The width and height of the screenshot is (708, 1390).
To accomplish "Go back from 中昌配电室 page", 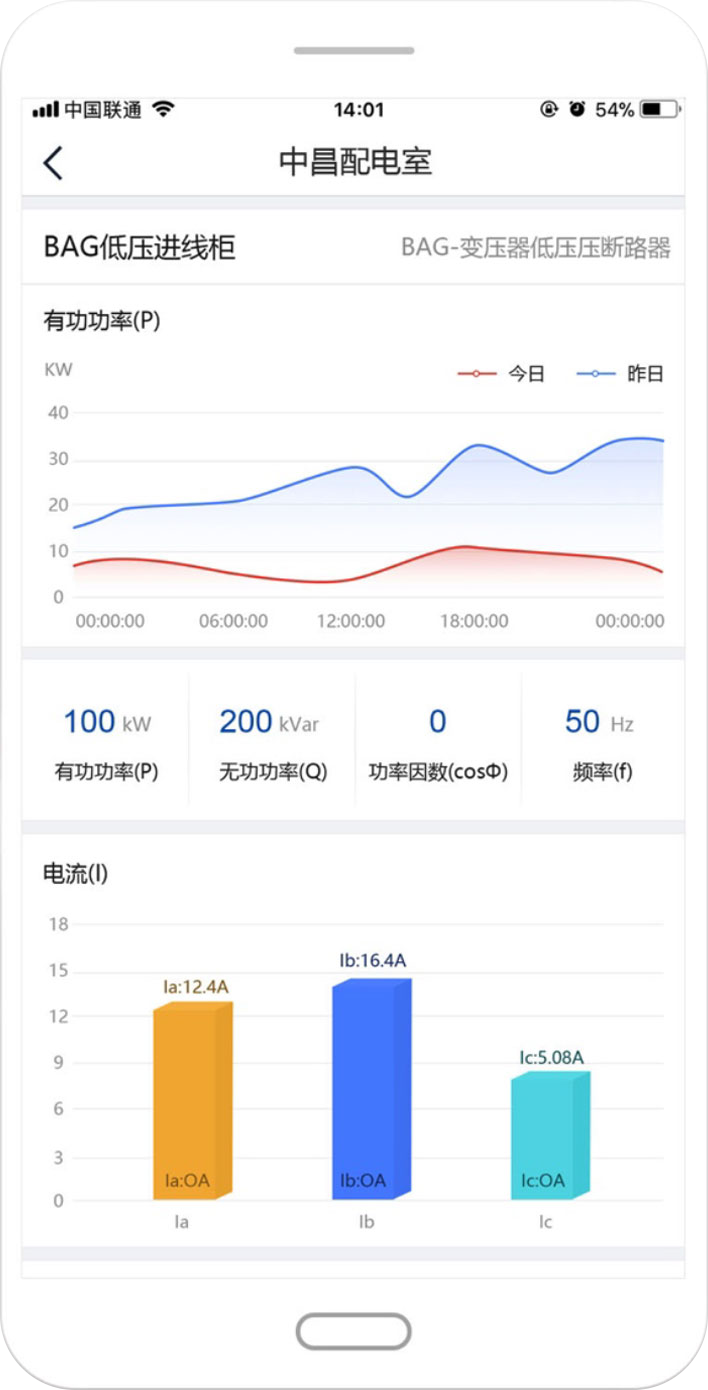I will (x=53, y=162).
